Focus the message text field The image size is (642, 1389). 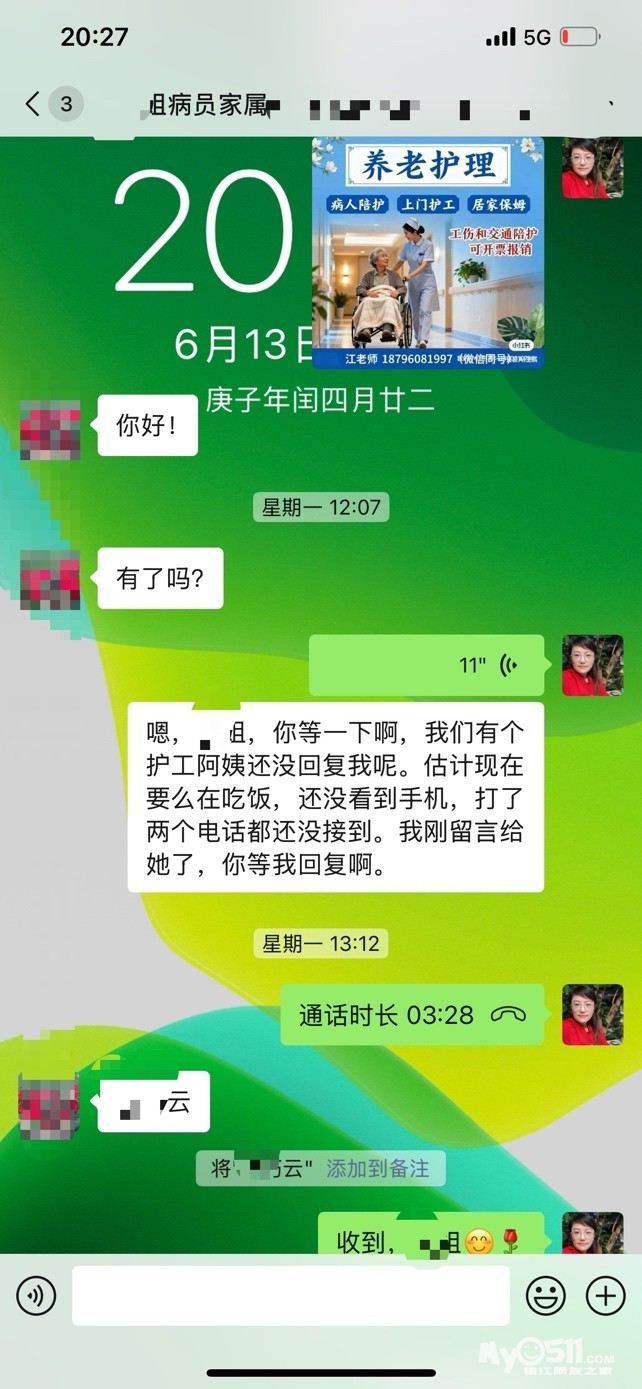(x=290, y=1297)
